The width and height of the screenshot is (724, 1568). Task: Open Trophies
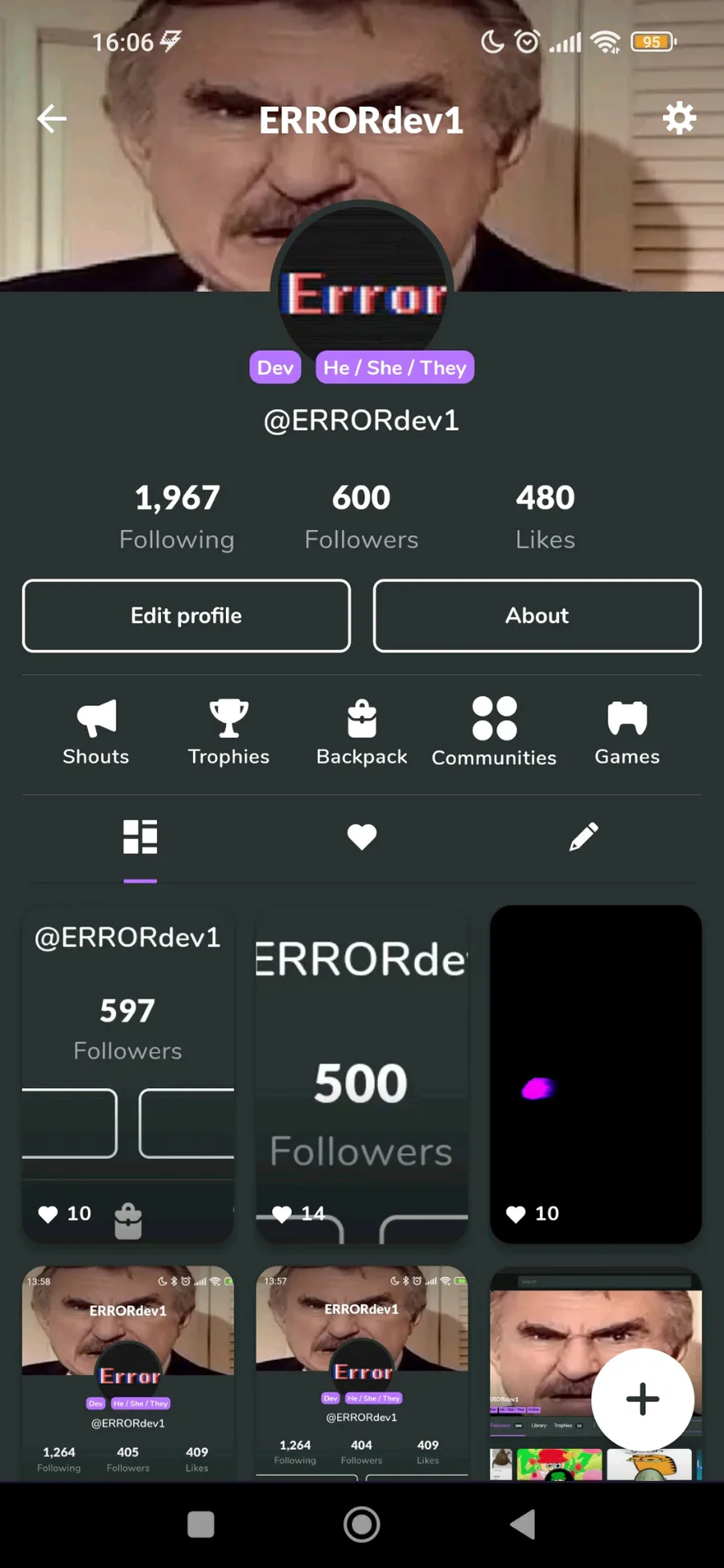click(x=228, y=732)
